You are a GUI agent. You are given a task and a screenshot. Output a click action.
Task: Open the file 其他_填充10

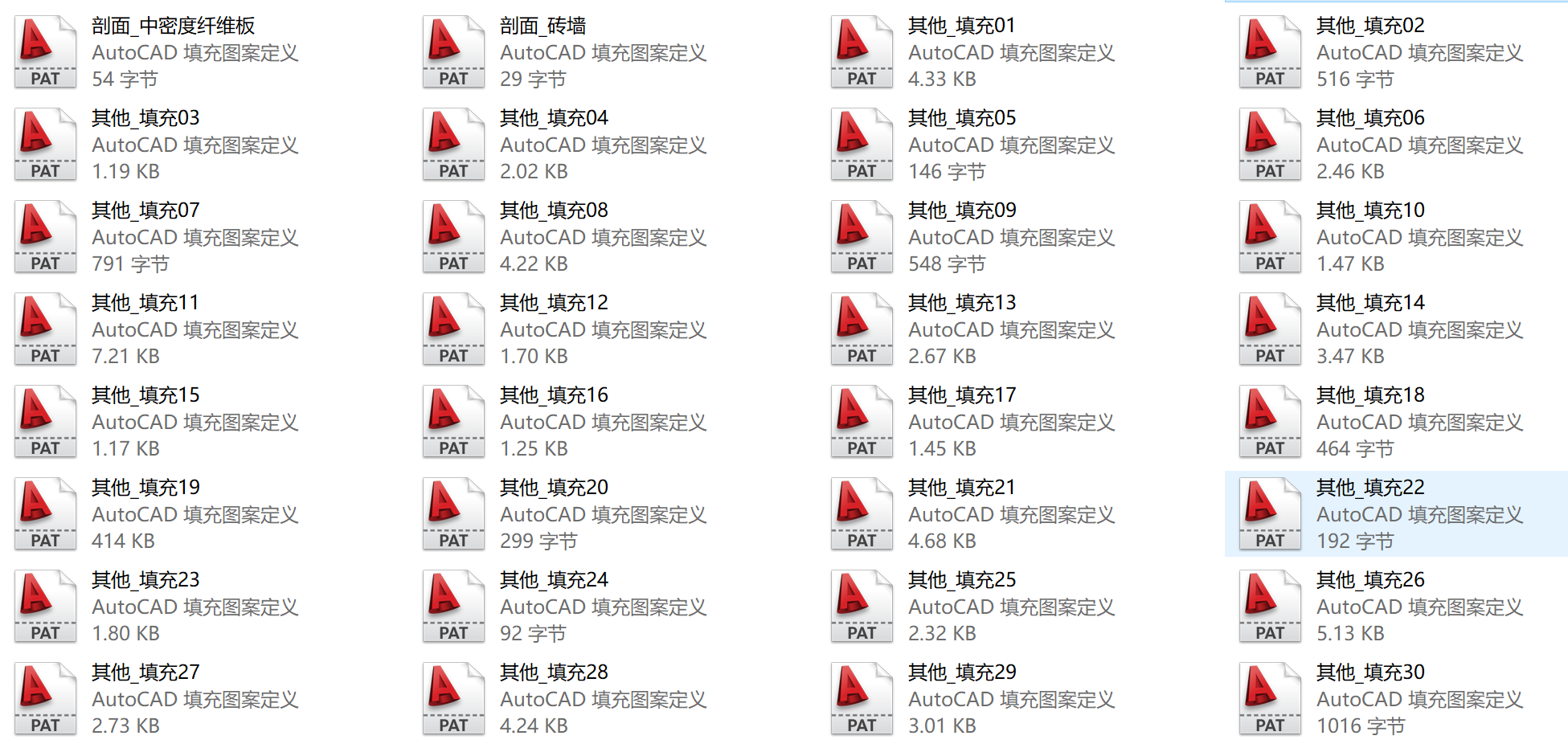1271,237
